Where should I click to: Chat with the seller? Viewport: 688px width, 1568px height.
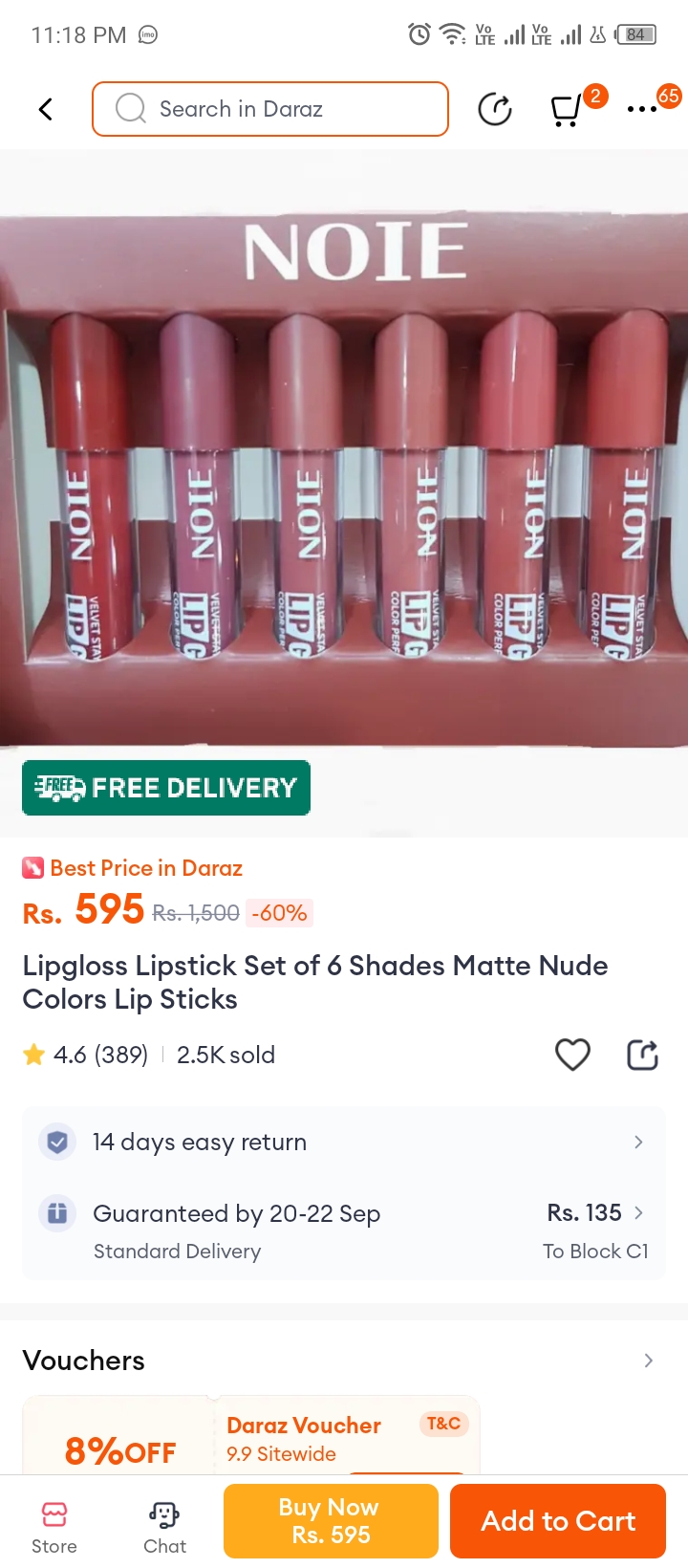164,1528
